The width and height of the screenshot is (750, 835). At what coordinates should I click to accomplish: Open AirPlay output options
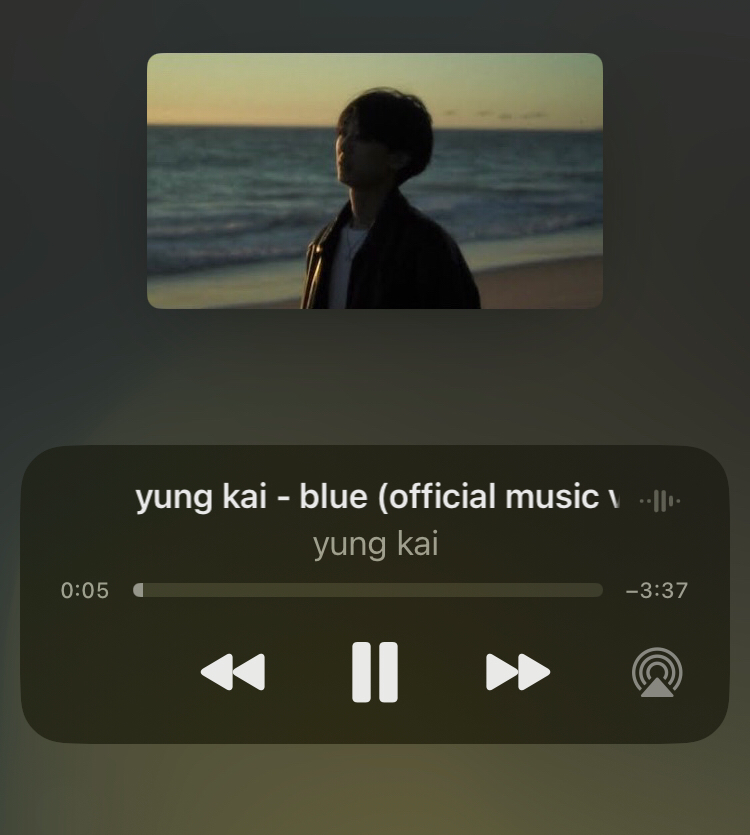pyautogui.click(x=657, y=673)
